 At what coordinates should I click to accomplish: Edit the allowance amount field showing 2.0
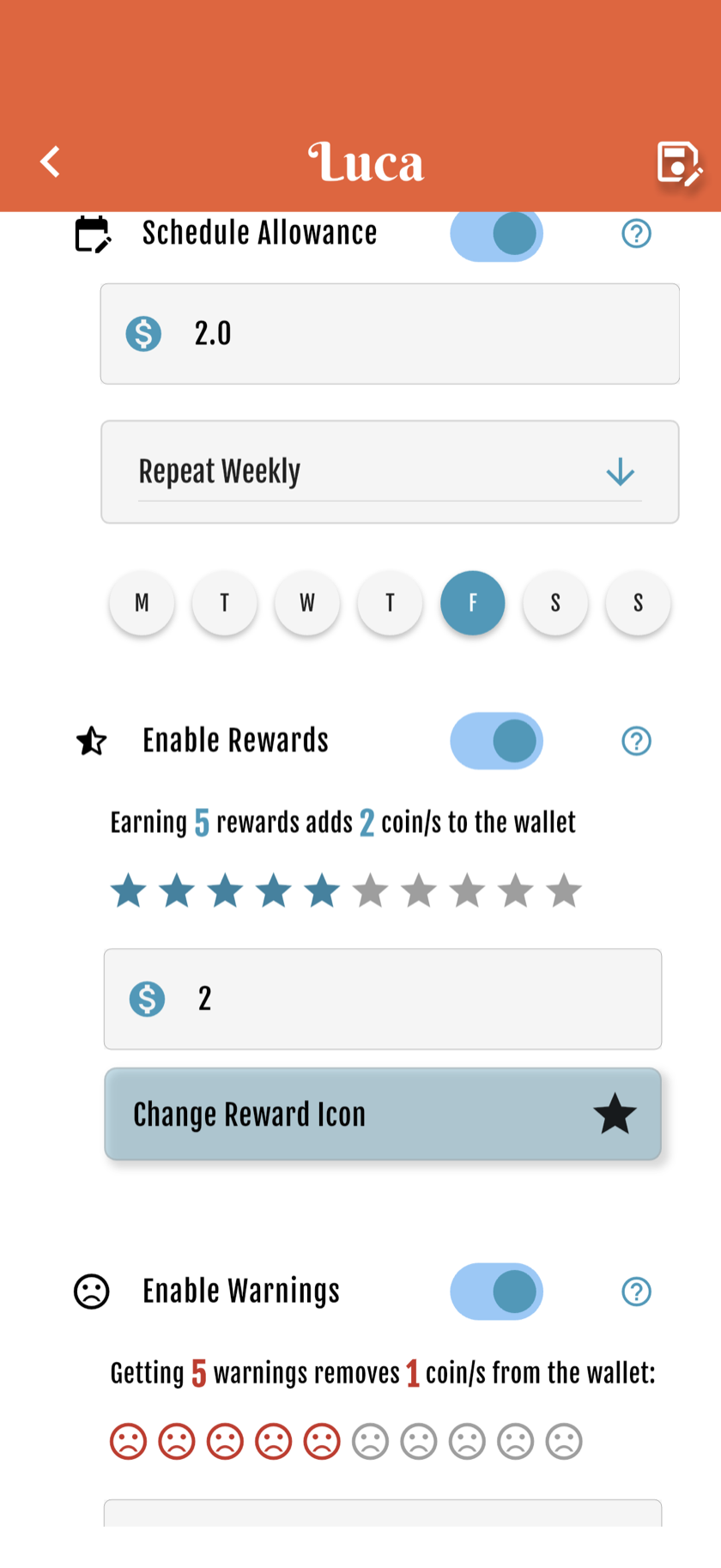(x=390, y=334)
